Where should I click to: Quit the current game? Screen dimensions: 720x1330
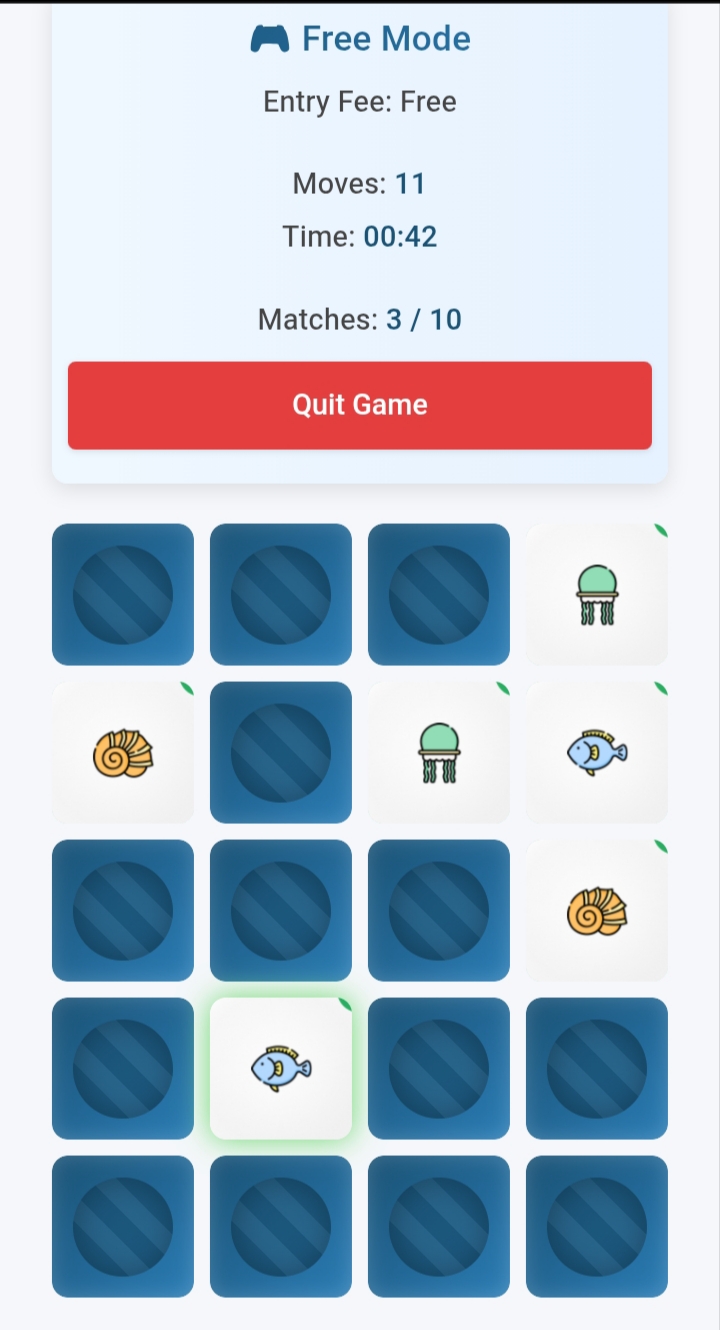point(360,405)
